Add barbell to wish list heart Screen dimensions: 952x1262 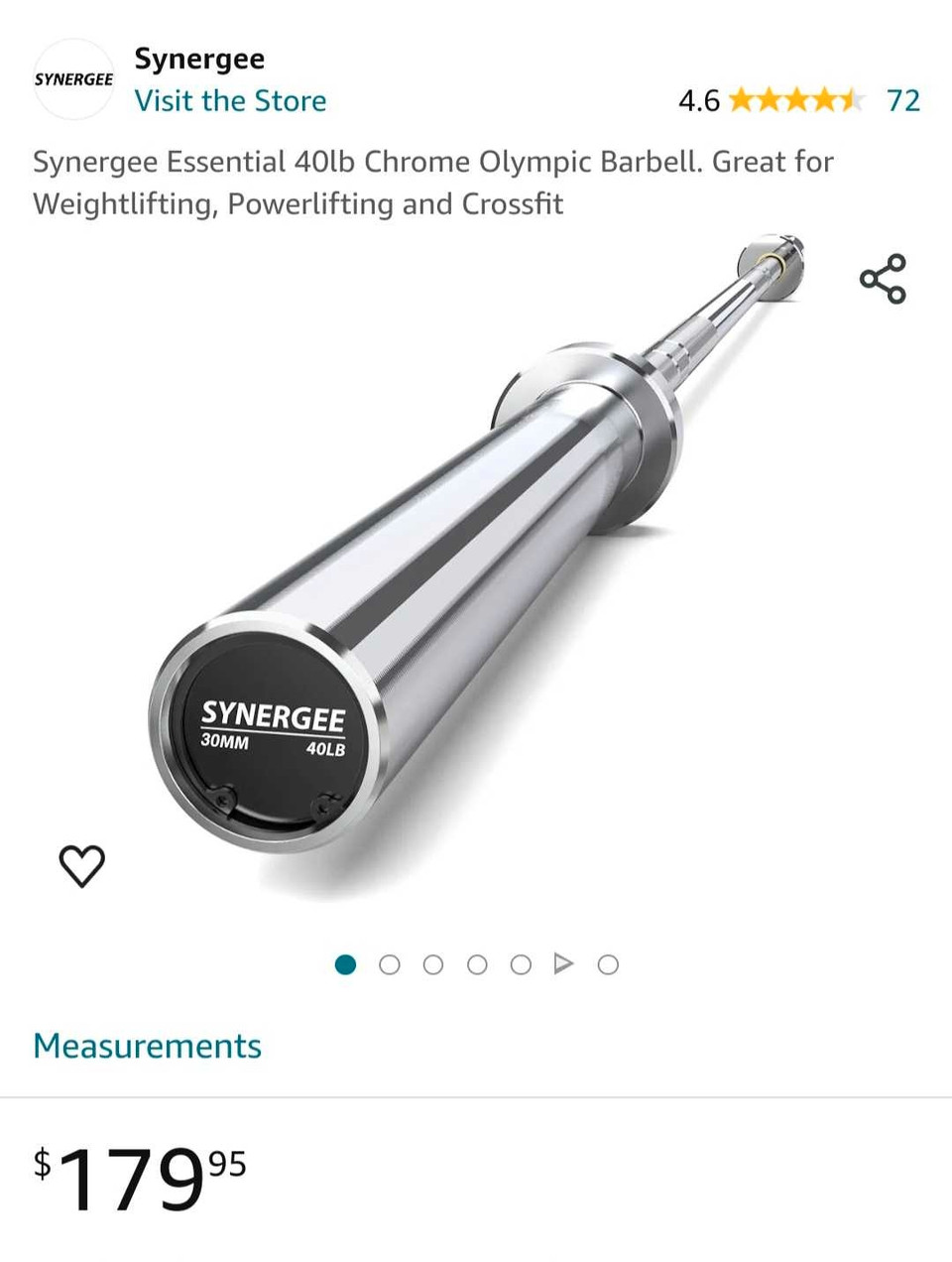point(82,865)
